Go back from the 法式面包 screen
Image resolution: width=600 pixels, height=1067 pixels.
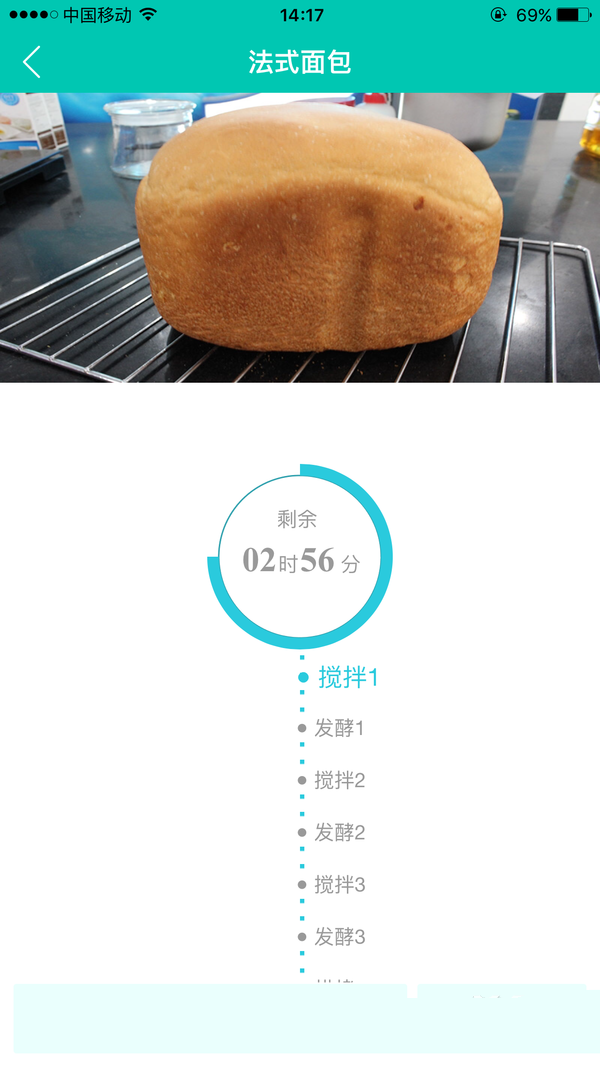(x=32, y=62)
